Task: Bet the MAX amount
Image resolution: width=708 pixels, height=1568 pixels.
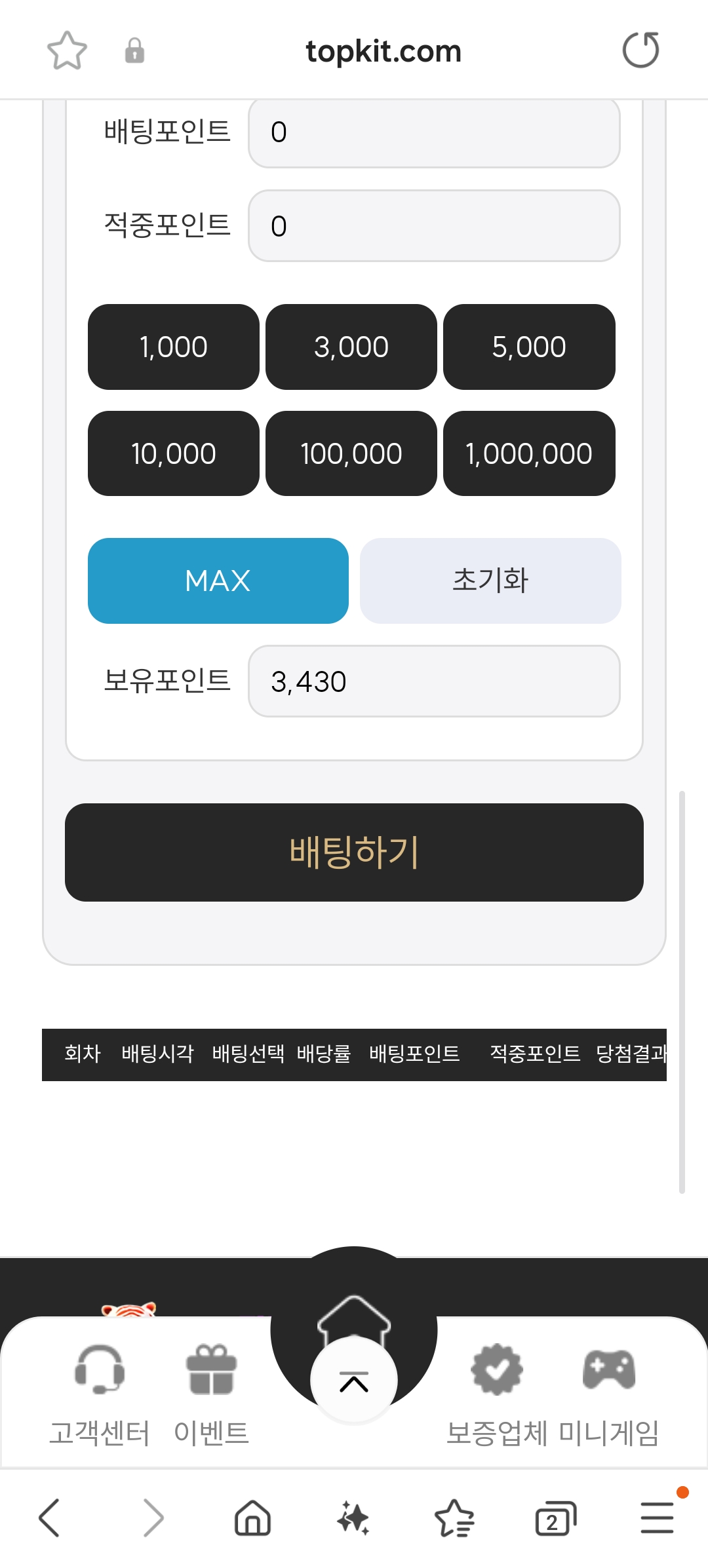Action: pos(218,581)
